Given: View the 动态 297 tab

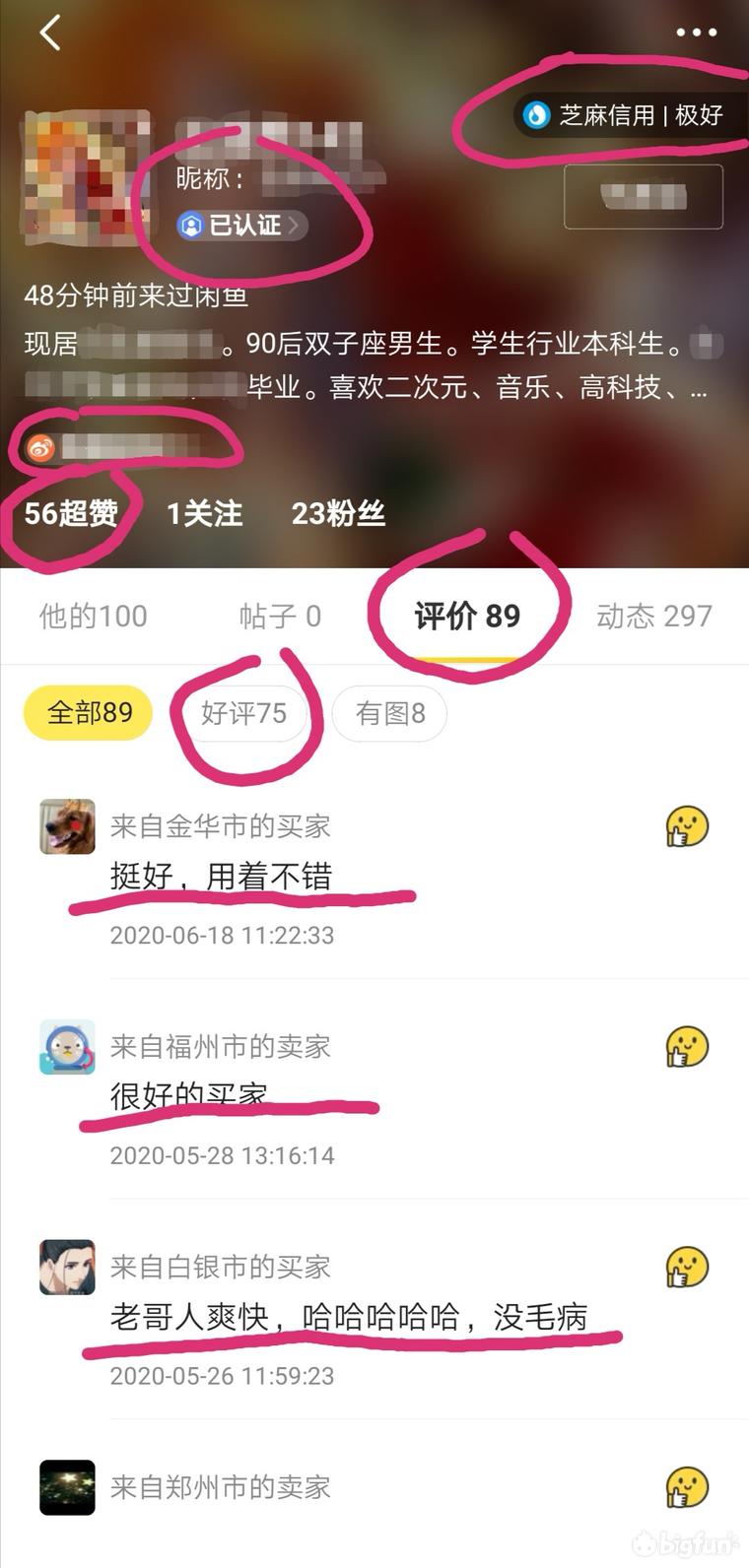Looking at the screenshot, I should tap(653, 615).
